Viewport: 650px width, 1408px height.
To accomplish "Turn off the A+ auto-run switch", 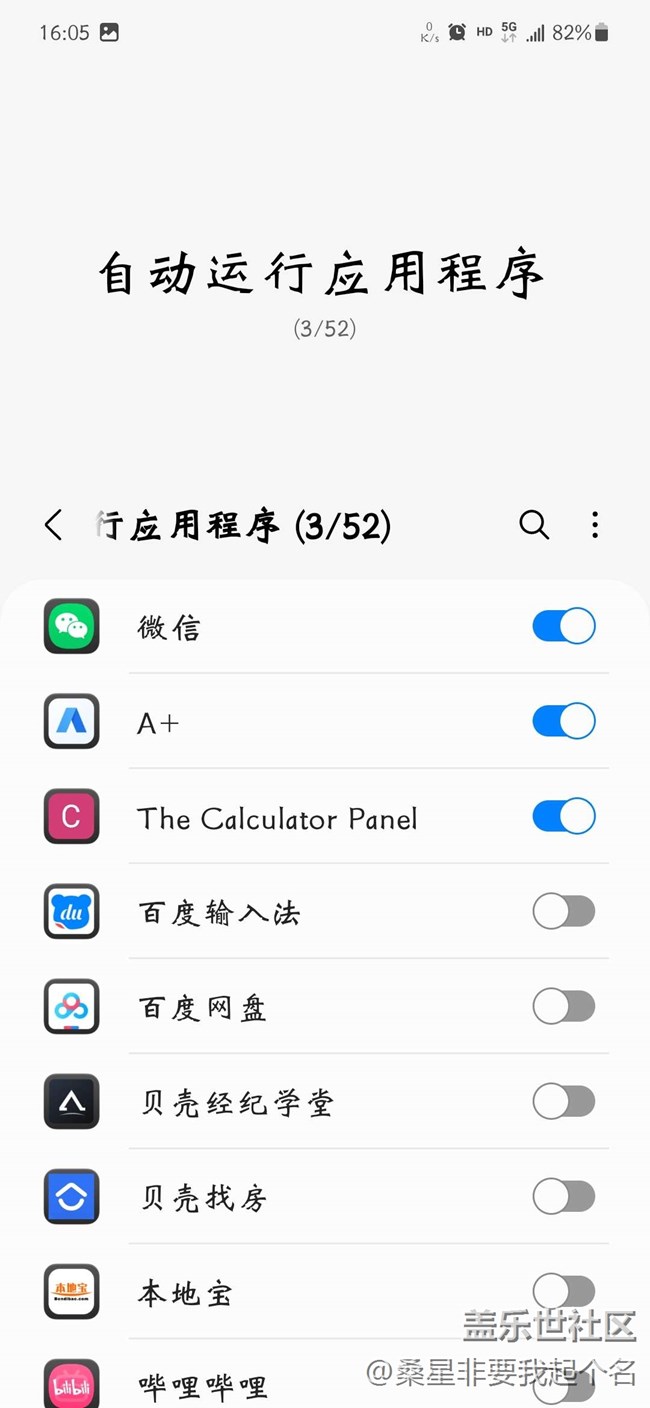I will [564, 721].
